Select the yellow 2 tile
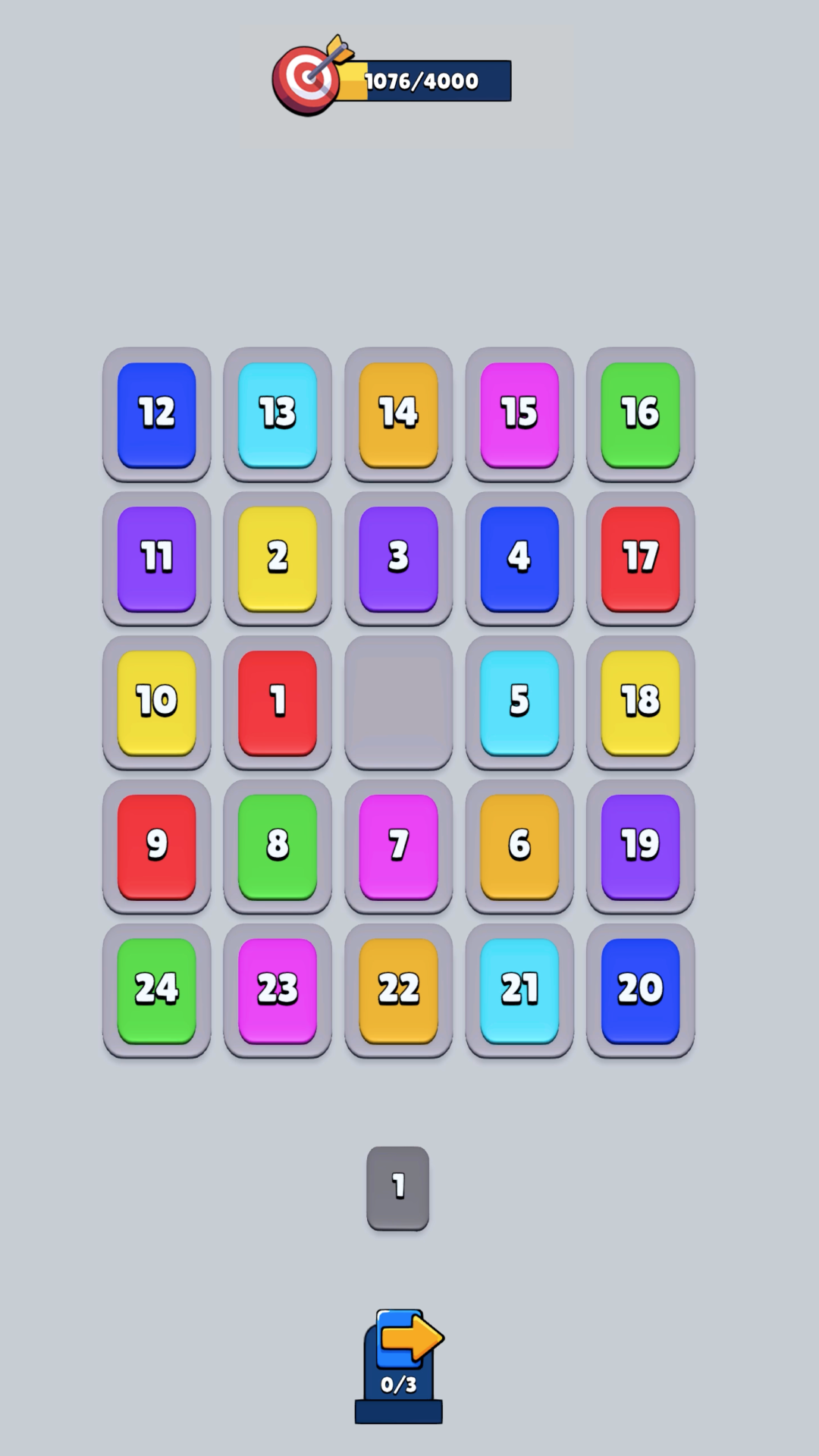 [278, 558]
